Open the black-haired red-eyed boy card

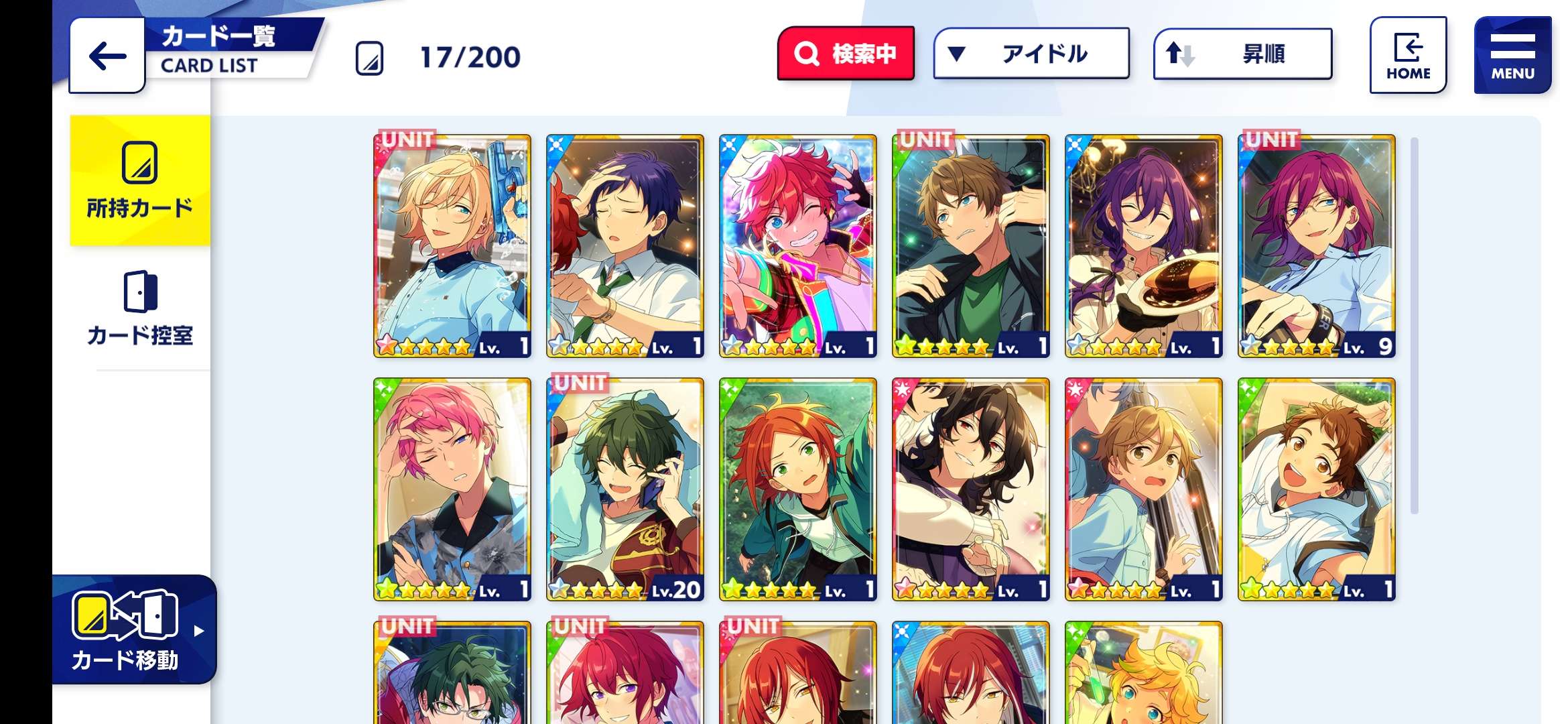point(971,489)
